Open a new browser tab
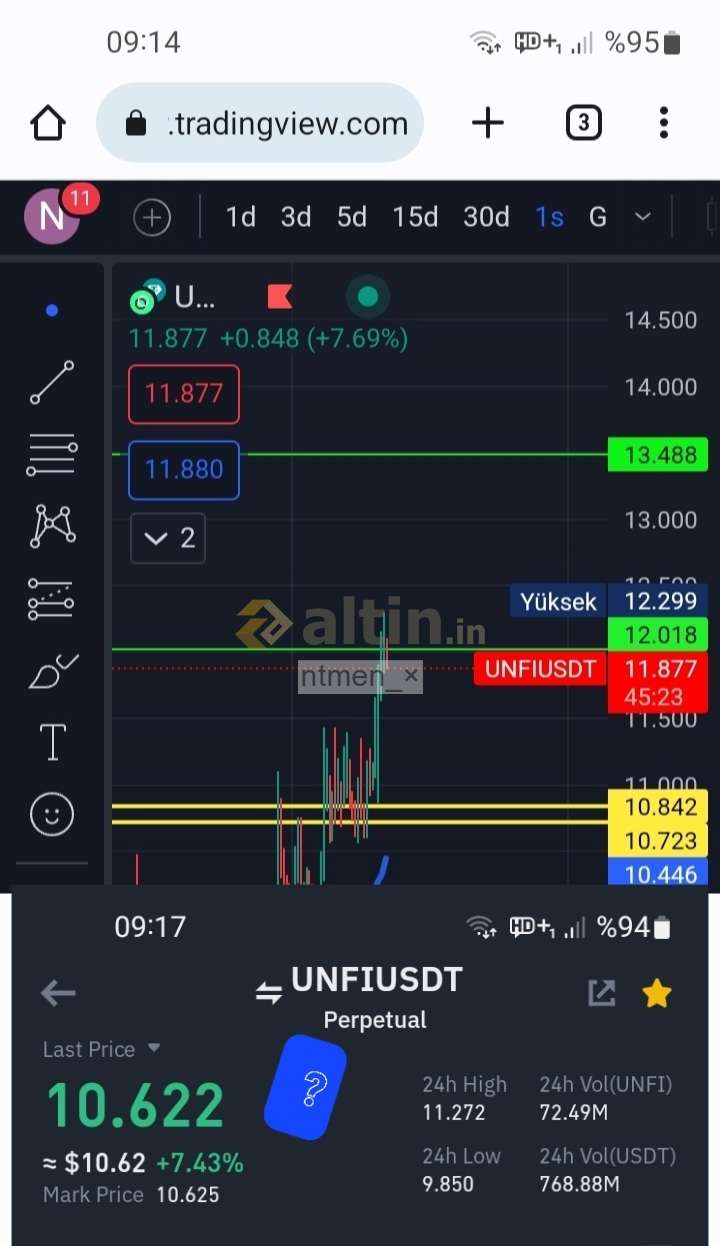The width and height of the screenshot is (720, 1246). [487, 123]
